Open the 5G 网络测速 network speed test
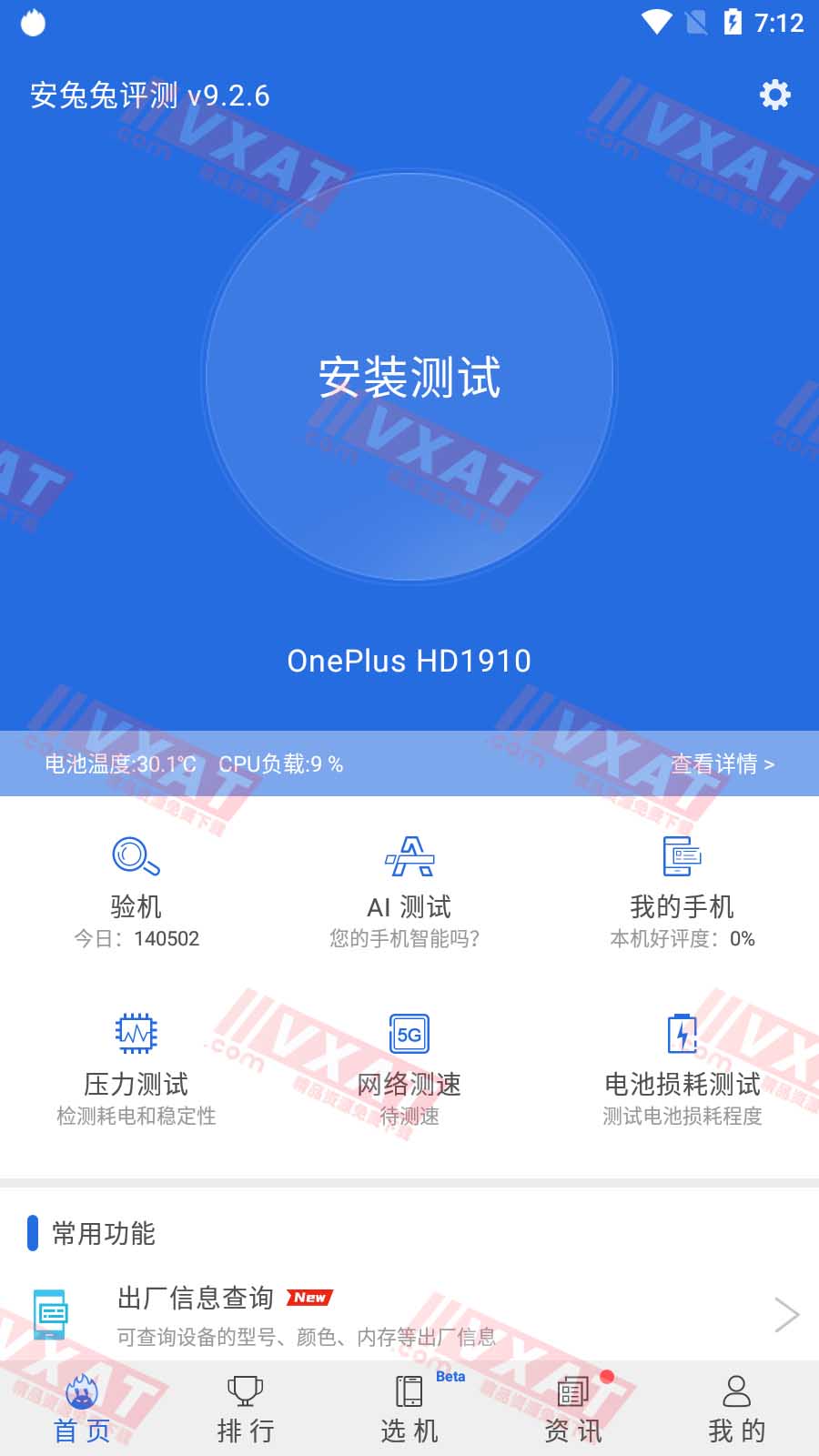Viewport: 819px width, 1456px height. (x=409, y=1065)
